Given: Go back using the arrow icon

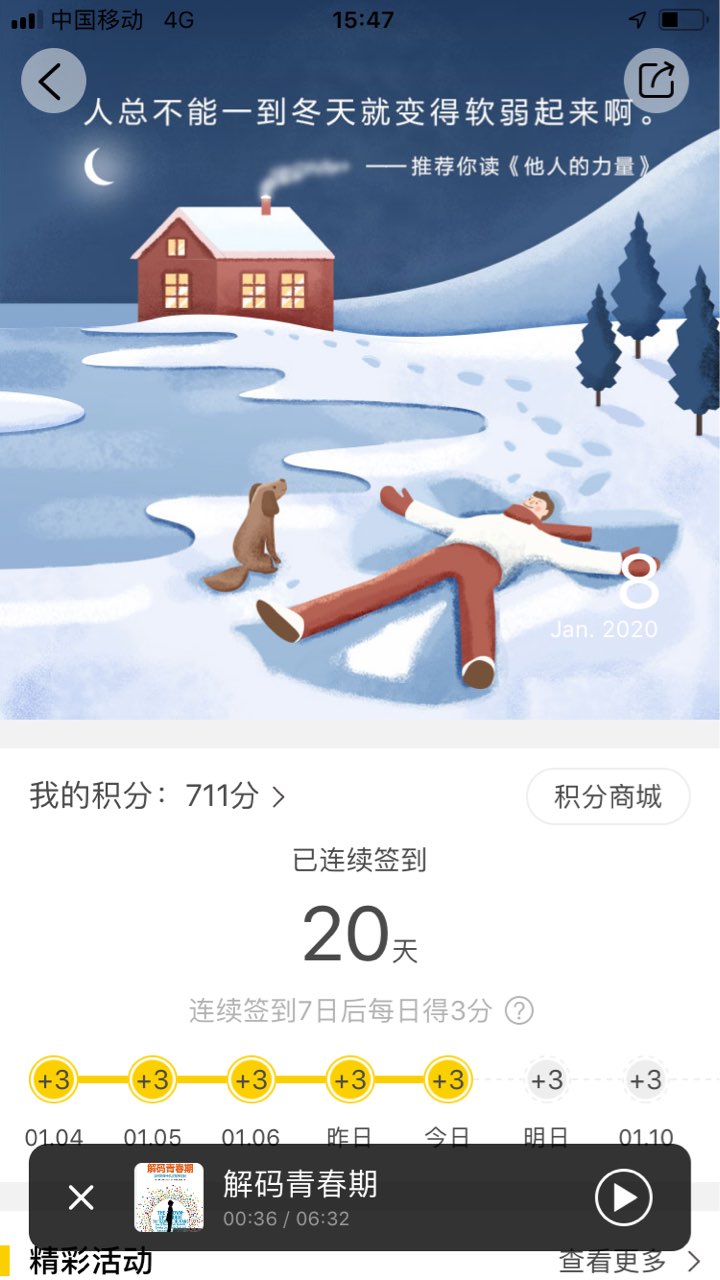Looking at the screenshot, I should coord(53,79).
